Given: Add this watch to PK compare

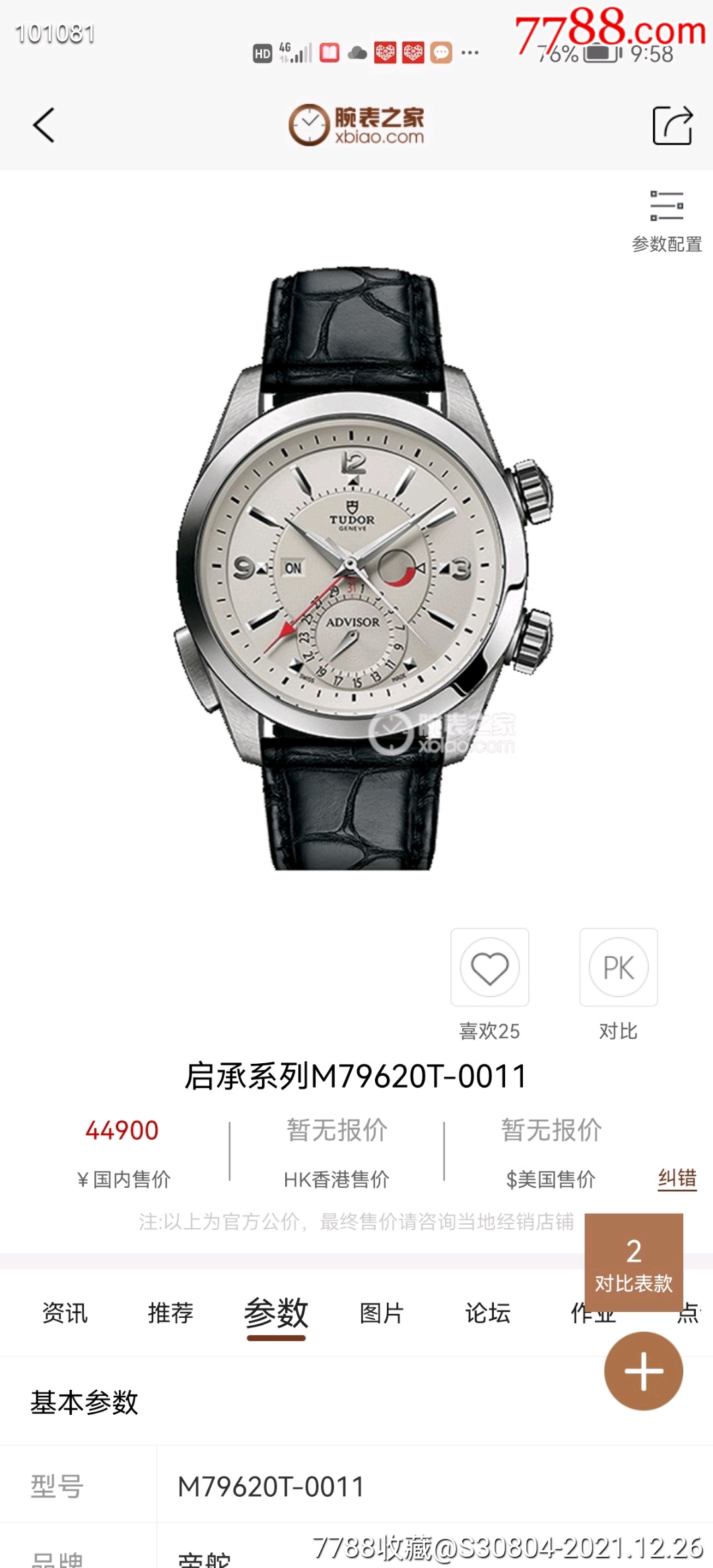Looking at the screenshot, I should tap(618, 967).
